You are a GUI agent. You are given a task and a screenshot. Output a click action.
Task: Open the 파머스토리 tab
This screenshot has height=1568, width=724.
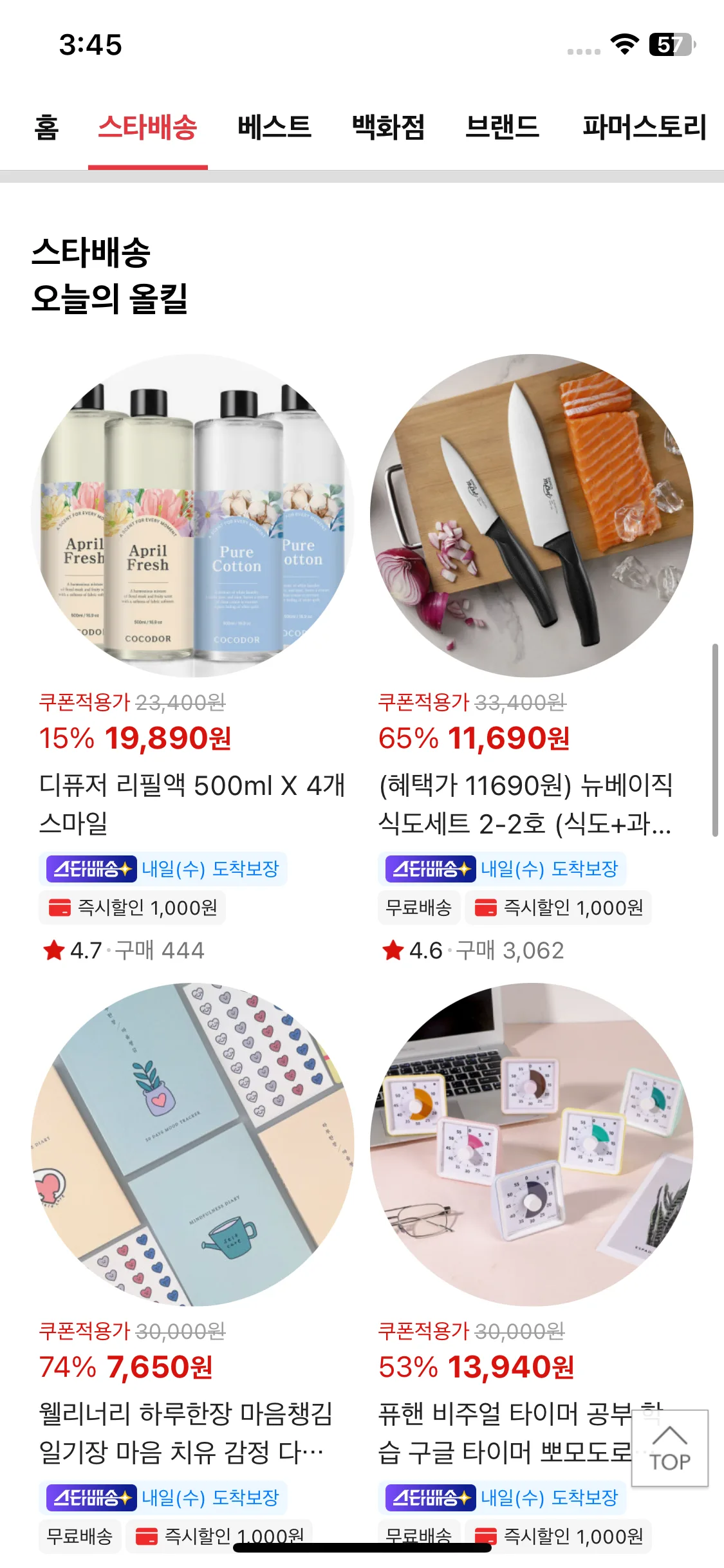(x=644, y=127)
